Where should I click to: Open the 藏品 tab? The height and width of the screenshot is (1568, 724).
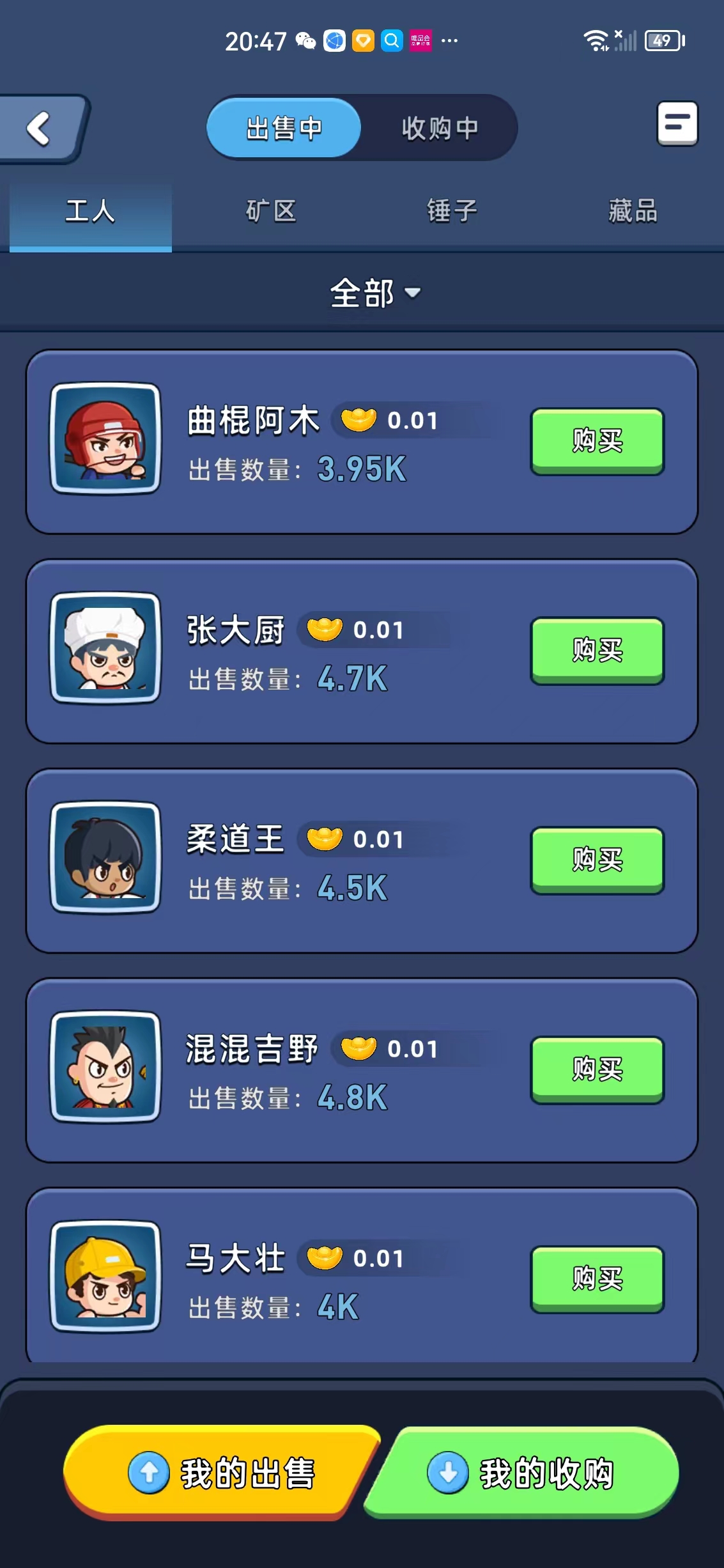(x=632, y=212)
